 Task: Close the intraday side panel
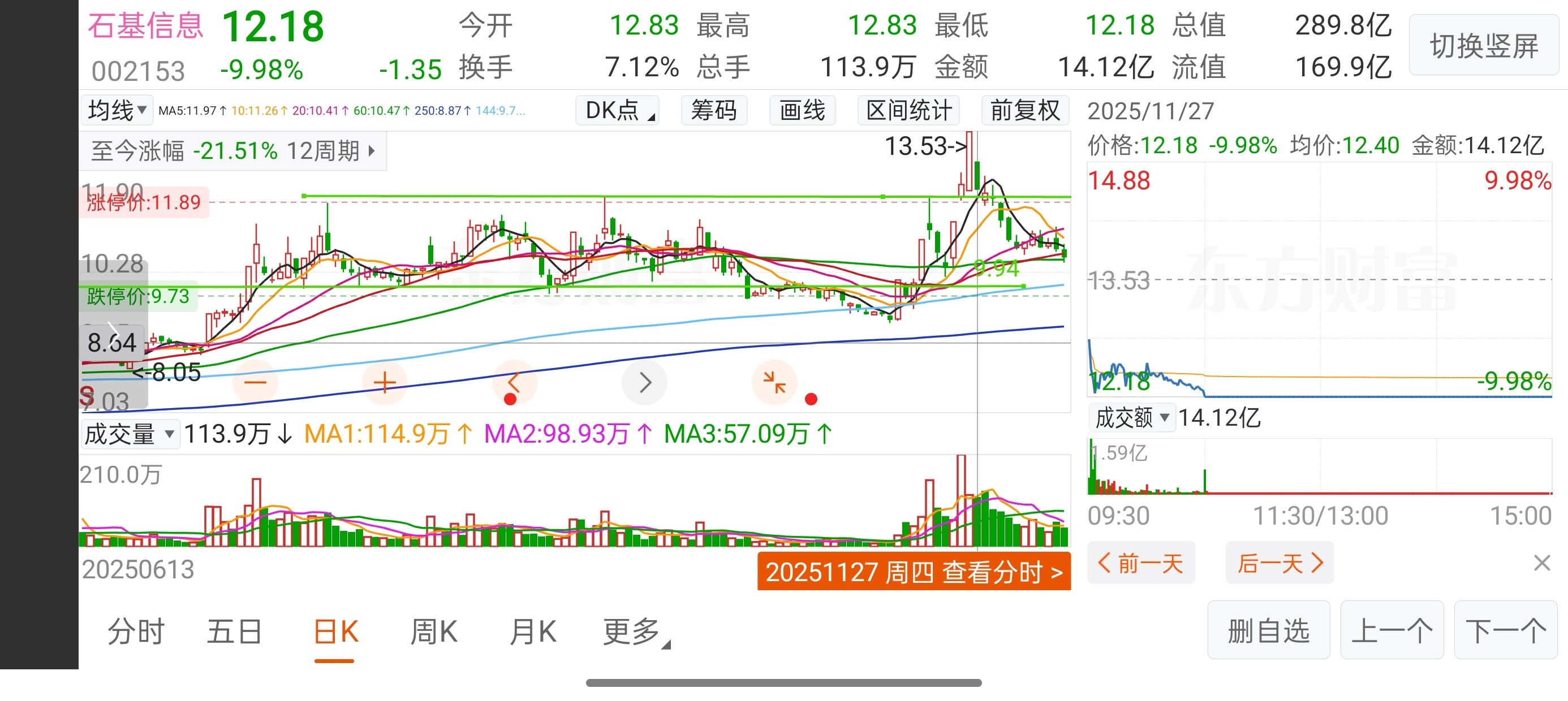coord(1541,563)
